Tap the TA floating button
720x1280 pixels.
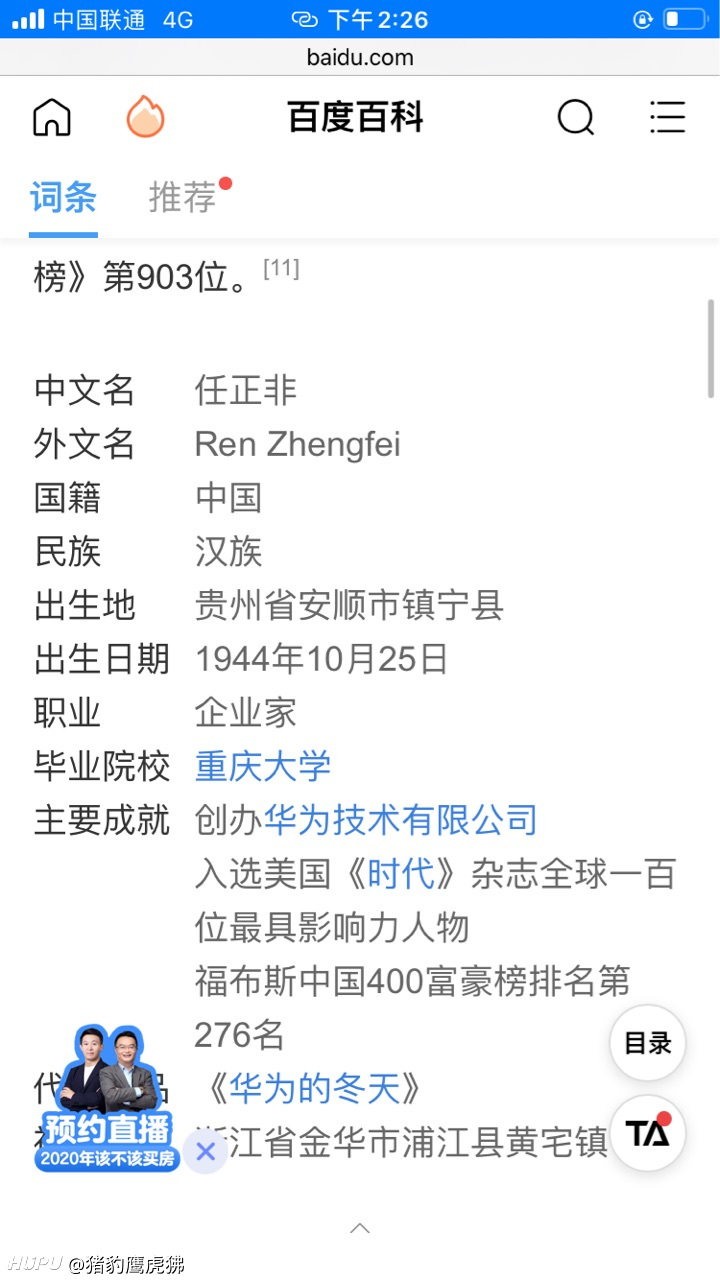[x=648, y=1133]
